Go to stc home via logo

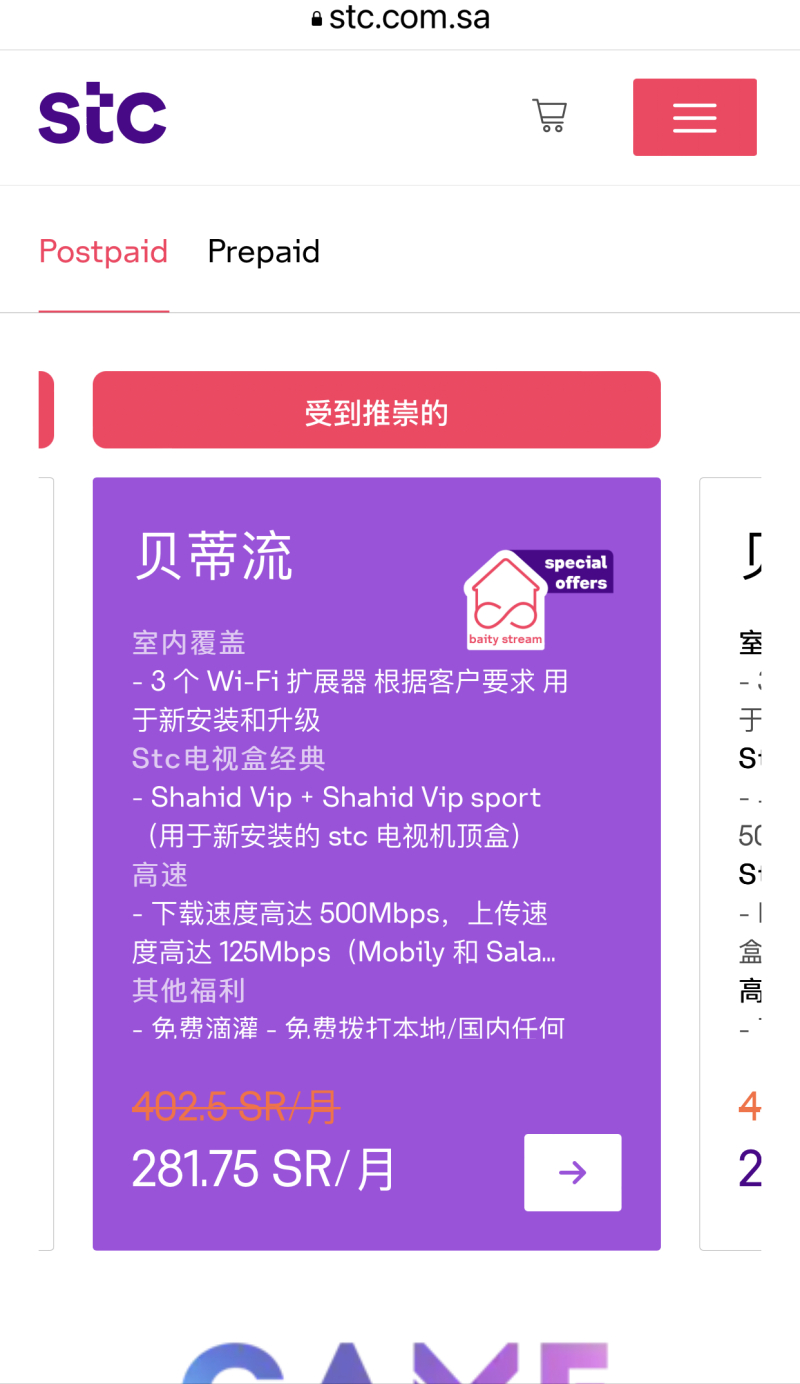102,116
